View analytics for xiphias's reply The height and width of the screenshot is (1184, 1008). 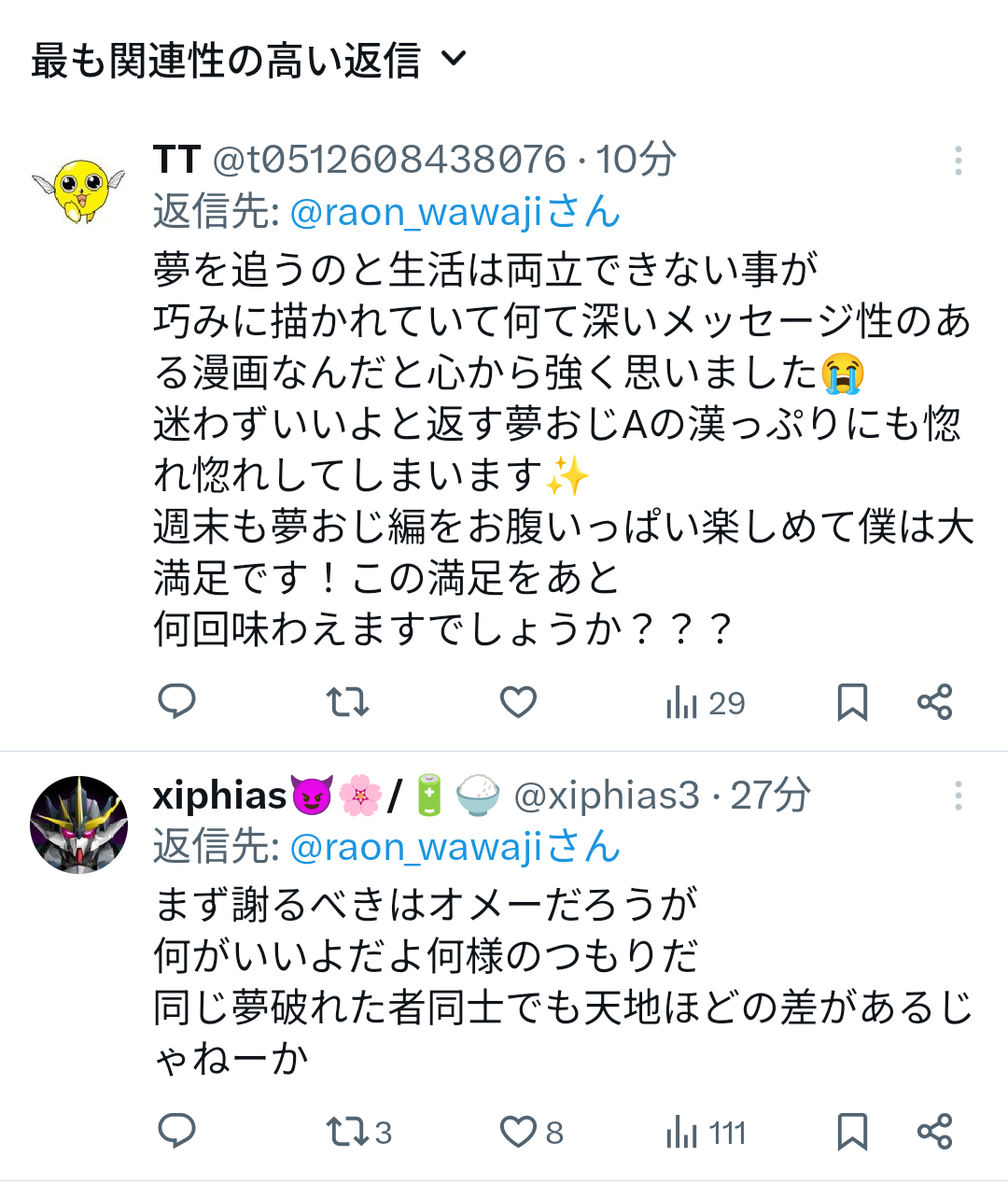click(x=705, y=1133)
